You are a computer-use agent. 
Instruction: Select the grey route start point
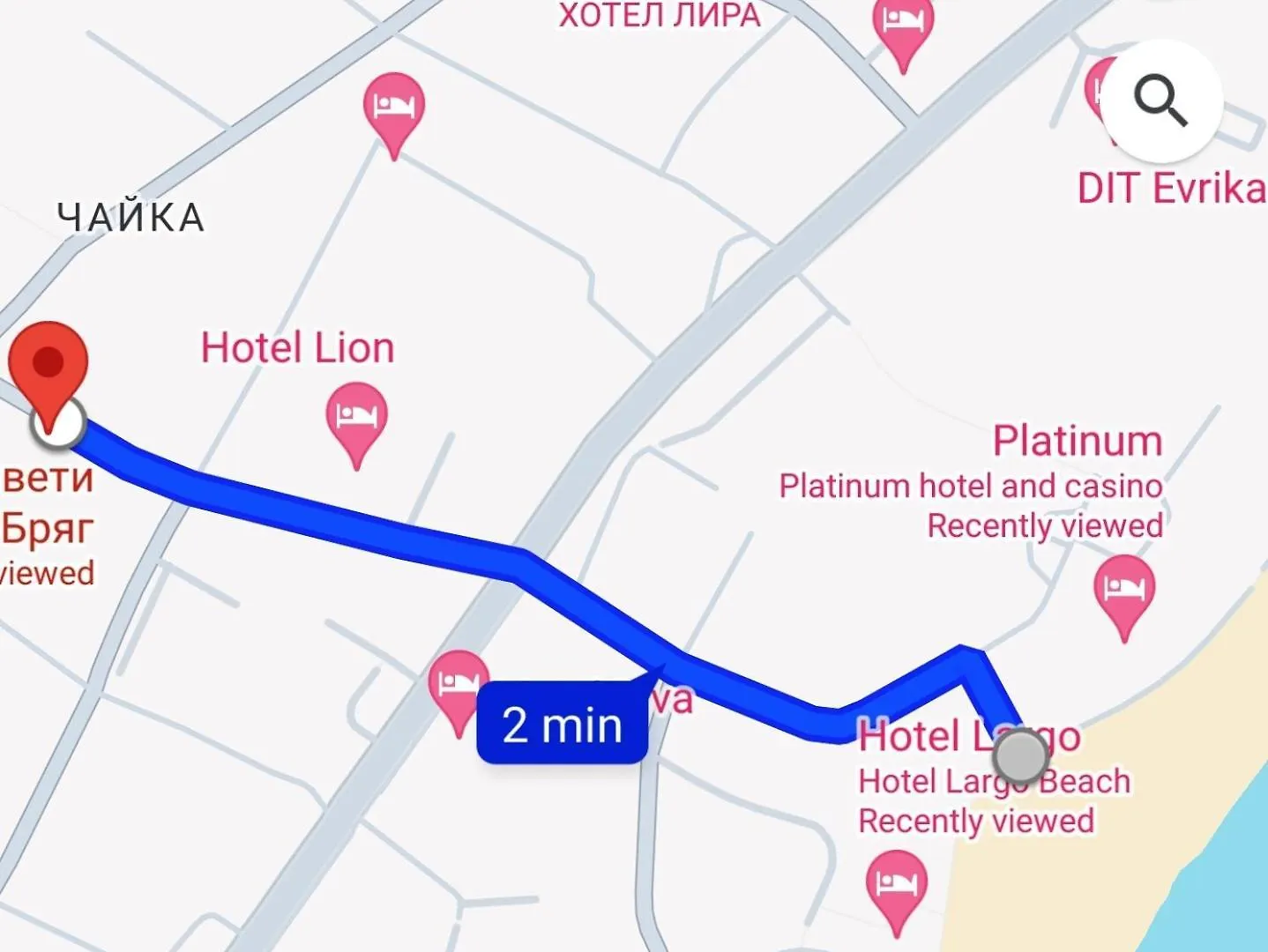[1021, 756]
